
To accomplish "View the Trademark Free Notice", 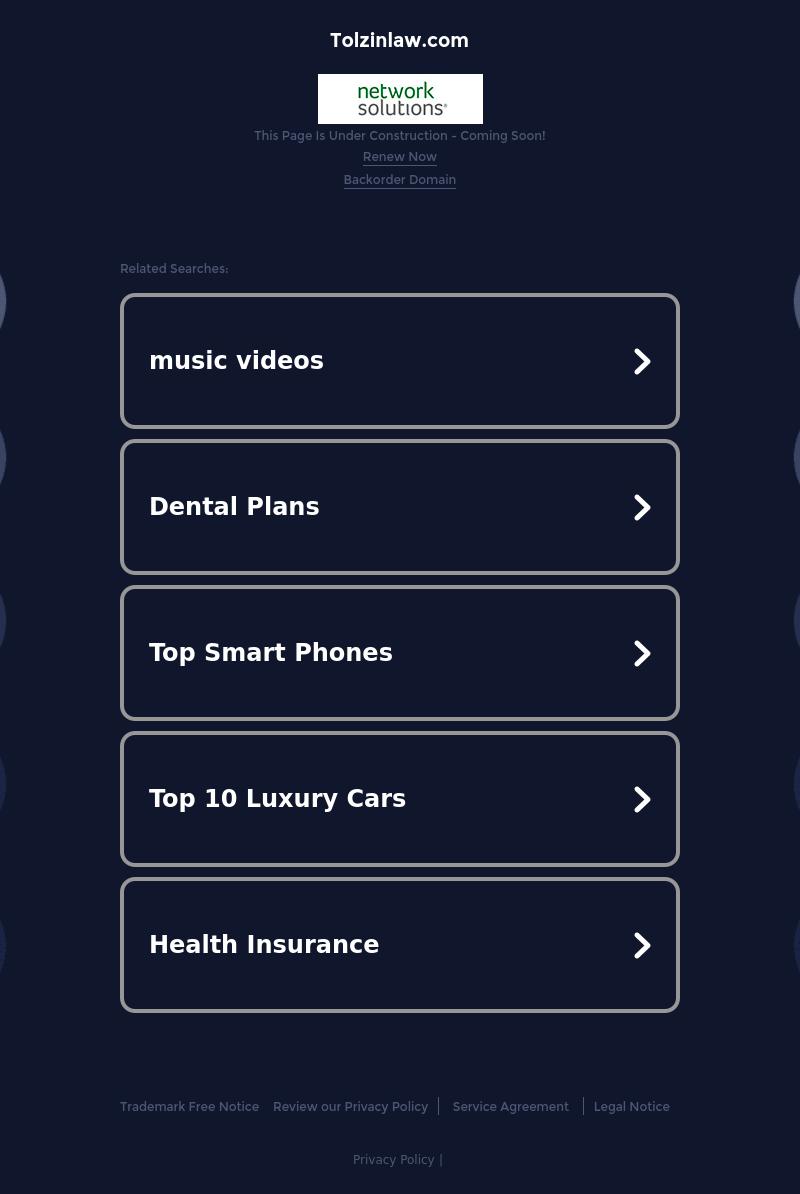I will pyautogui.click(x=189, y=1107).
